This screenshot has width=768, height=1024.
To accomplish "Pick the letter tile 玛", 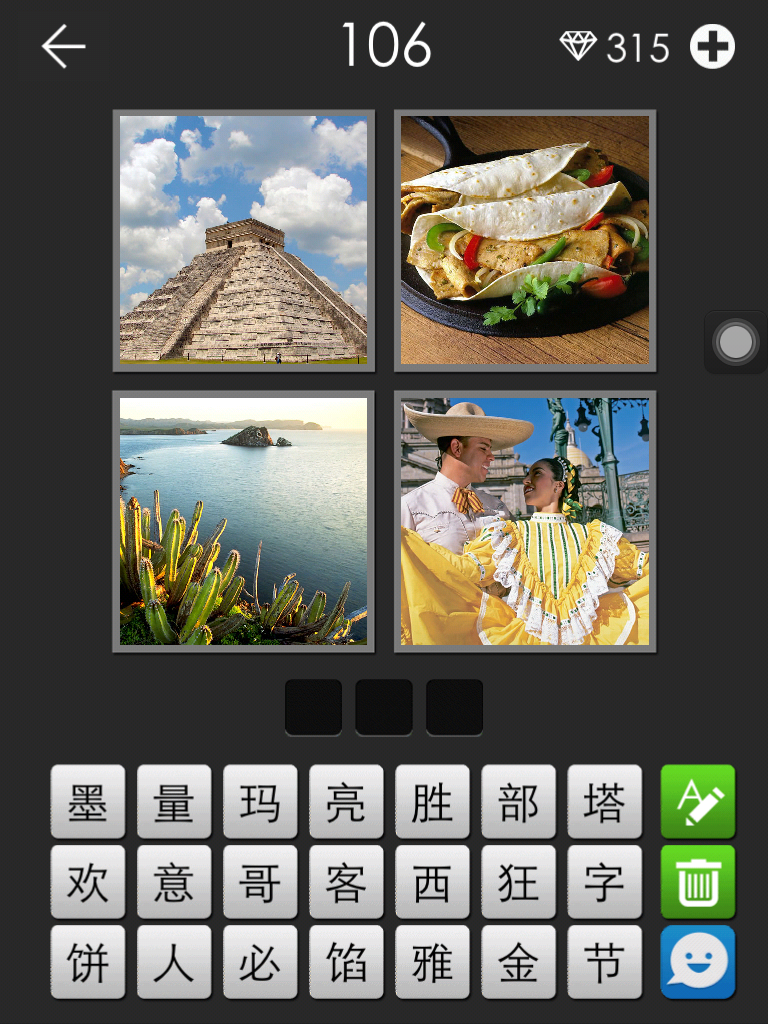I will 260,802.
